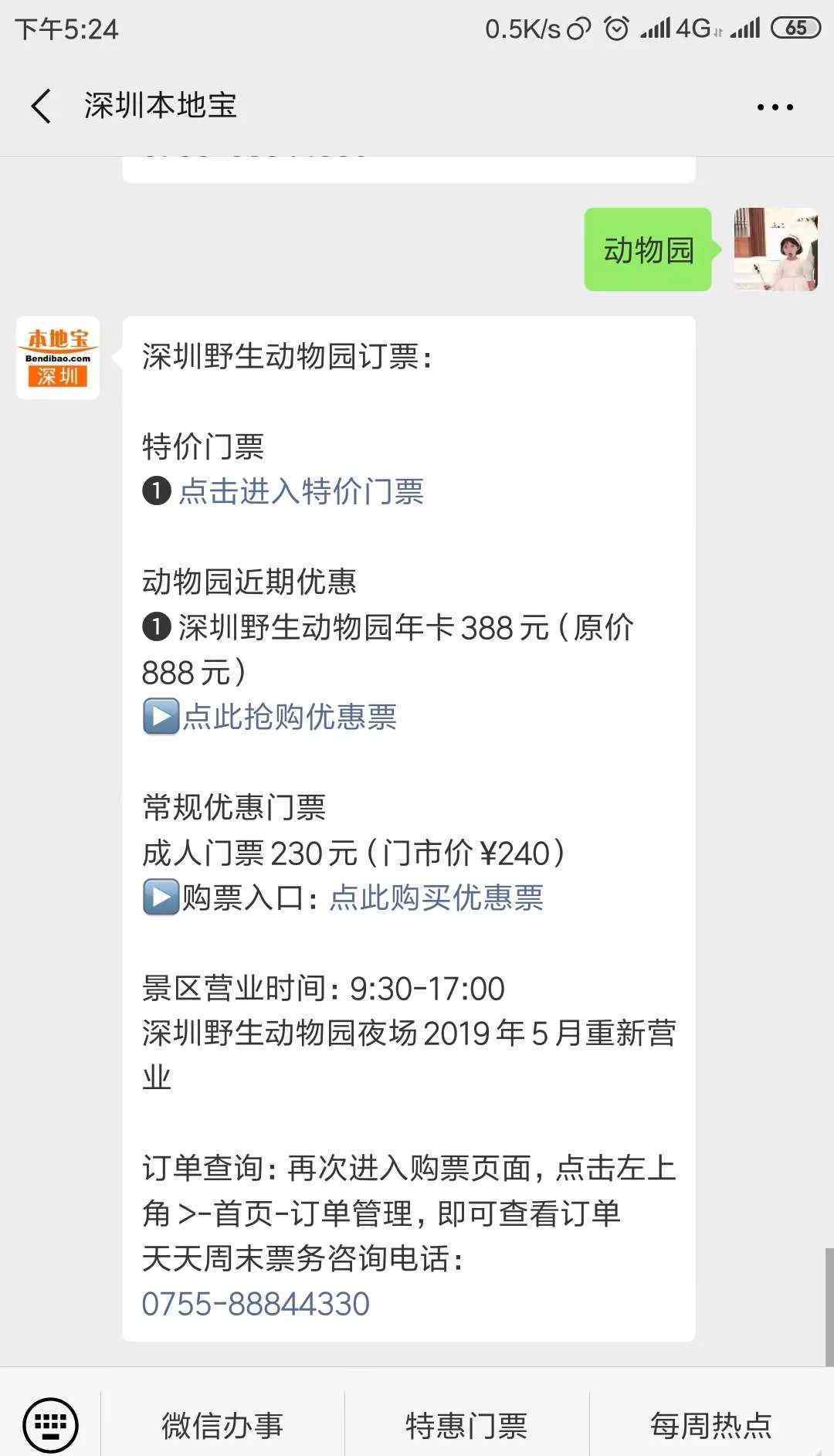The height and width of the screenshot is (1456, 834).
Task: Open the 每周热点 menu
Action: click(x=710, y=1425)
